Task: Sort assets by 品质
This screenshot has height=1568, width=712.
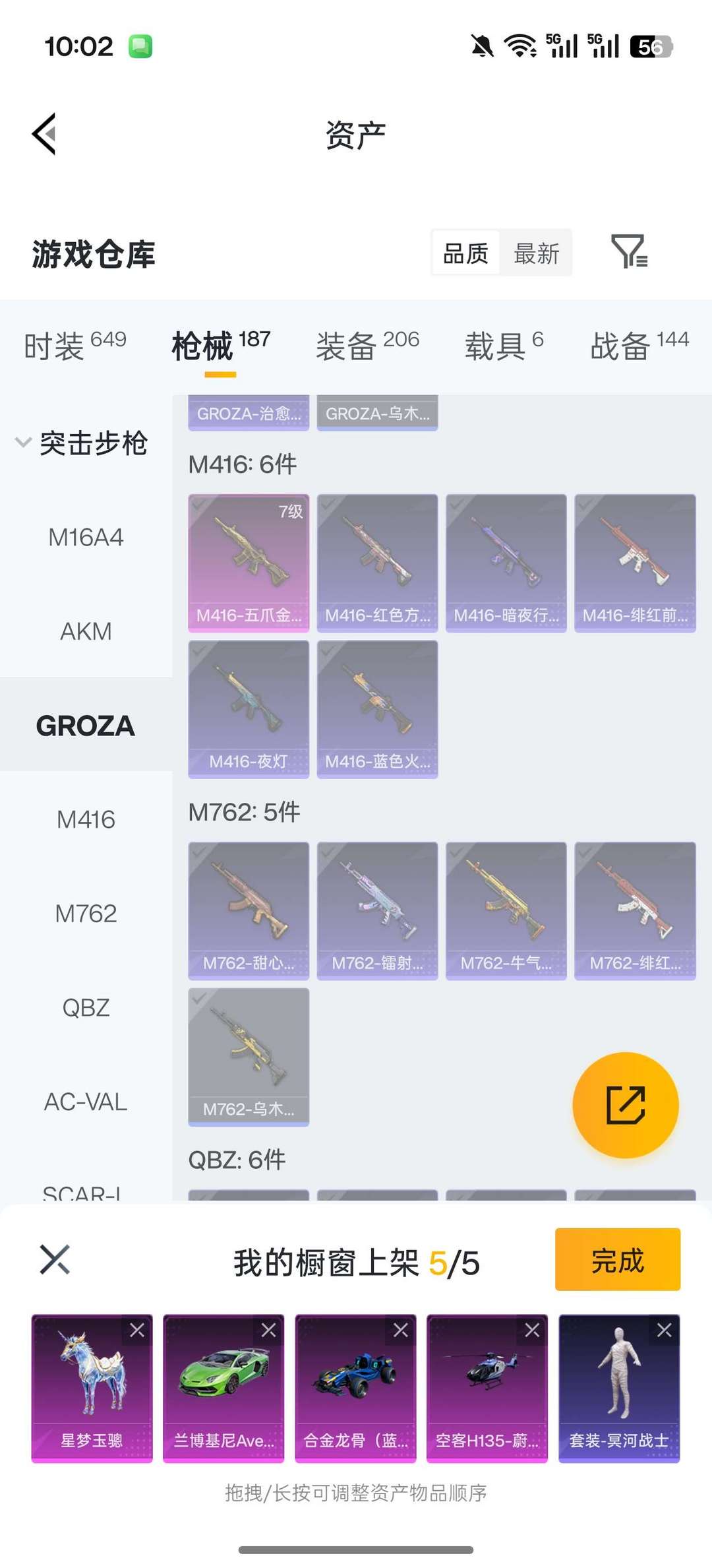Action: pyautogui.click(x=465, y=253)
